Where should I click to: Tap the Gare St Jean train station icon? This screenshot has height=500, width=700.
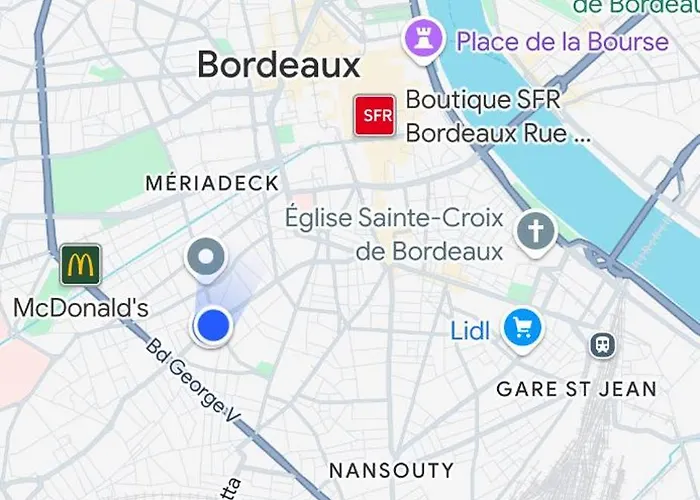pyautogui.click(x=603, y=345)
